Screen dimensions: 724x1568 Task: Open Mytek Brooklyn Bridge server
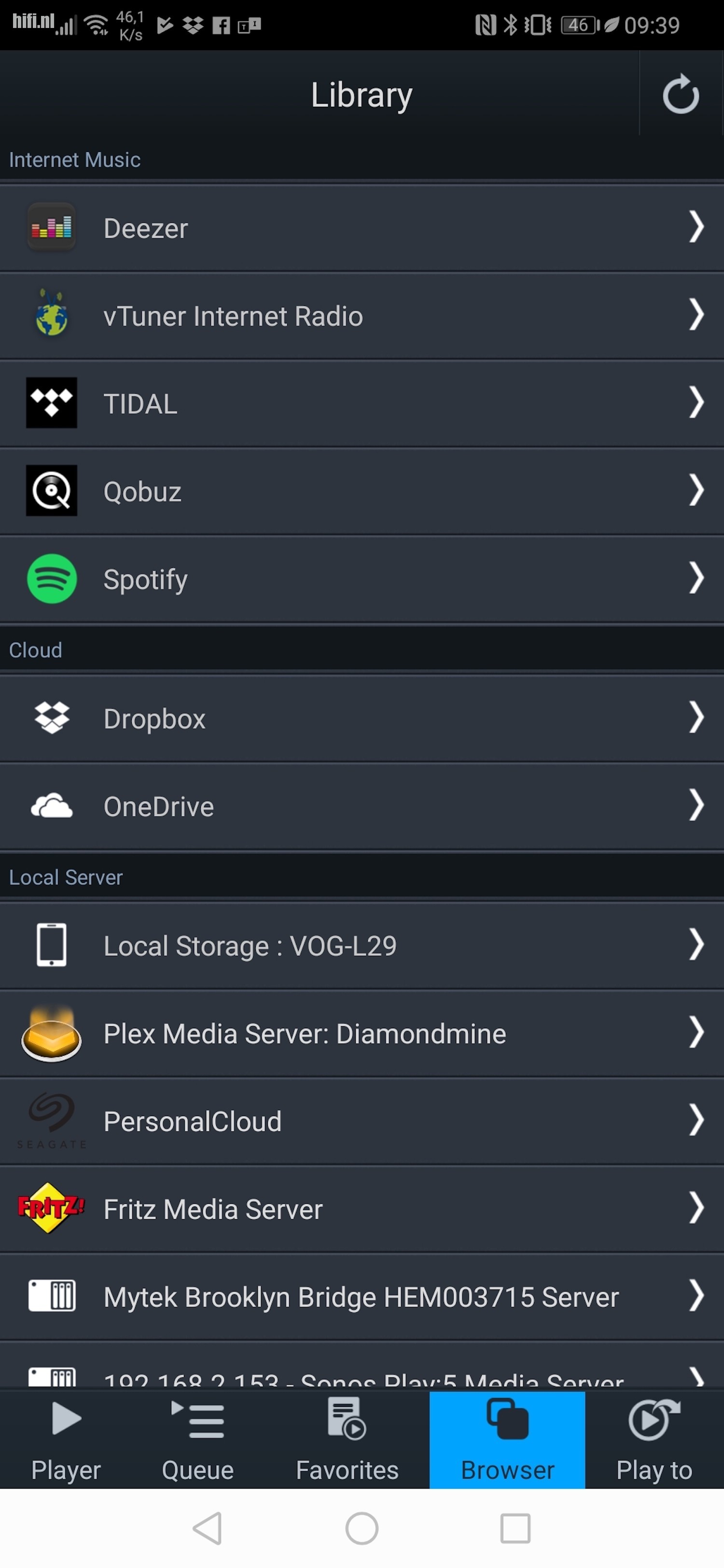(362, 1296)
